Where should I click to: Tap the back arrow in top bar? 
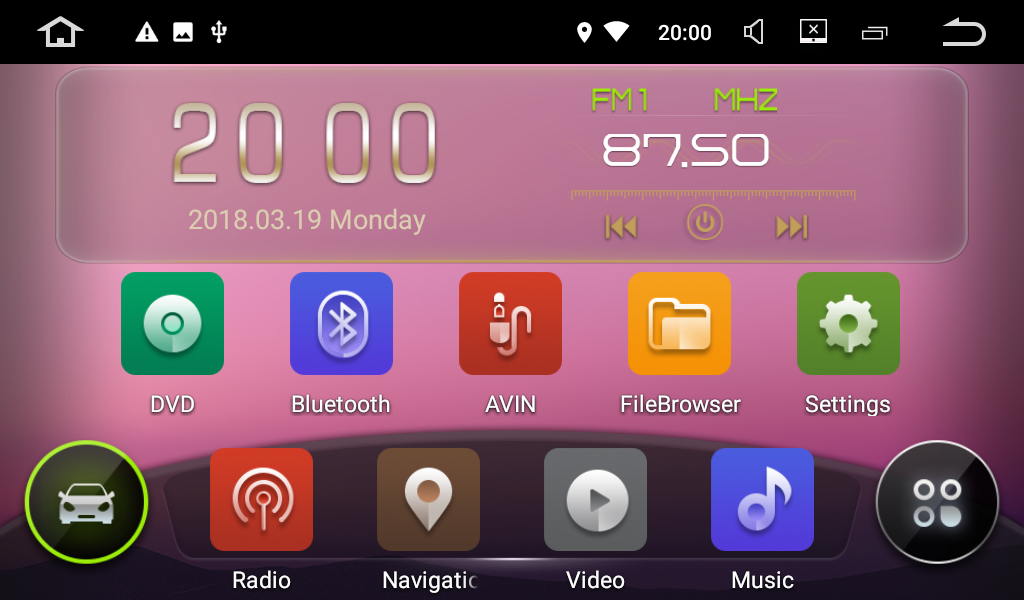(x=963, y=32)
